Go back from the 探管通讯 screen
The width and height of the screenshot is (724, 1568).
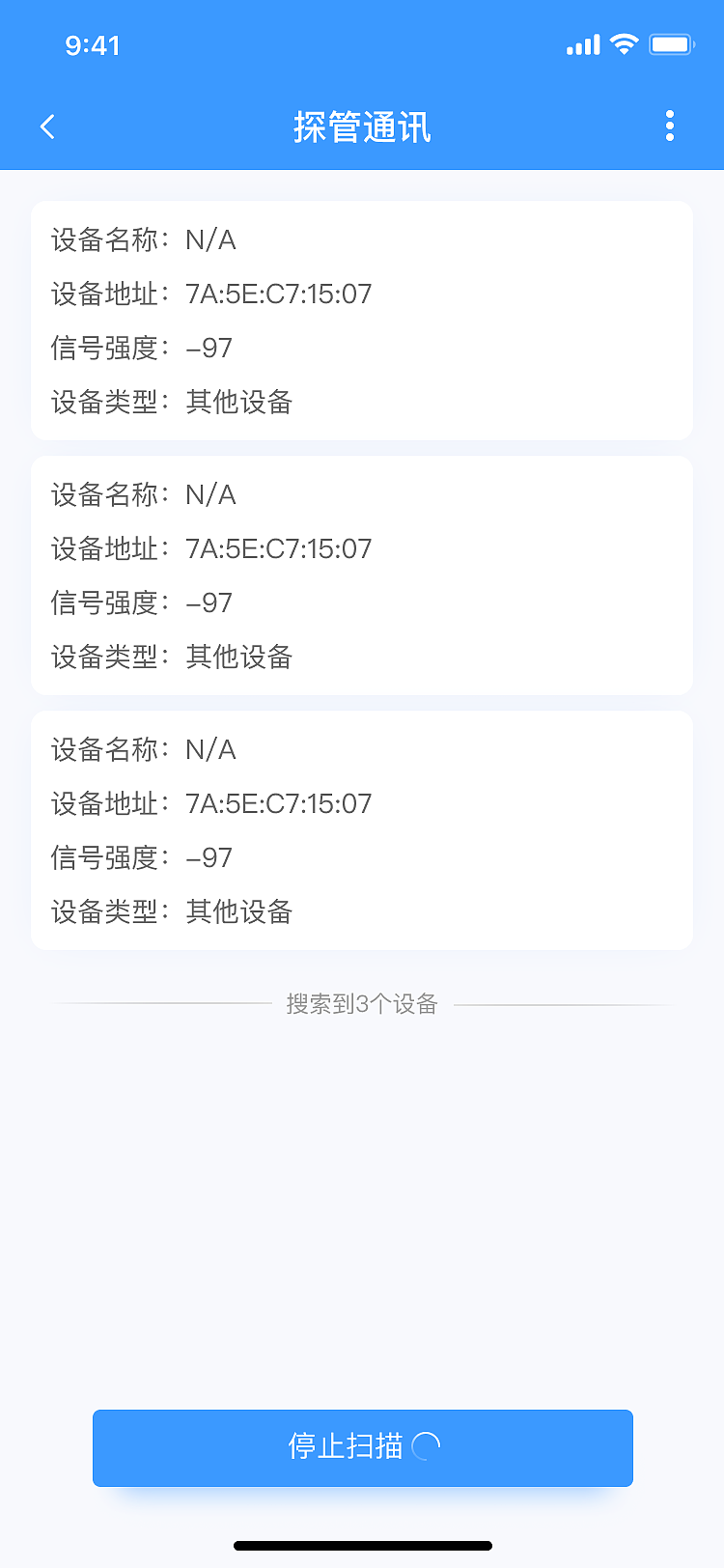tap(47, 126)
